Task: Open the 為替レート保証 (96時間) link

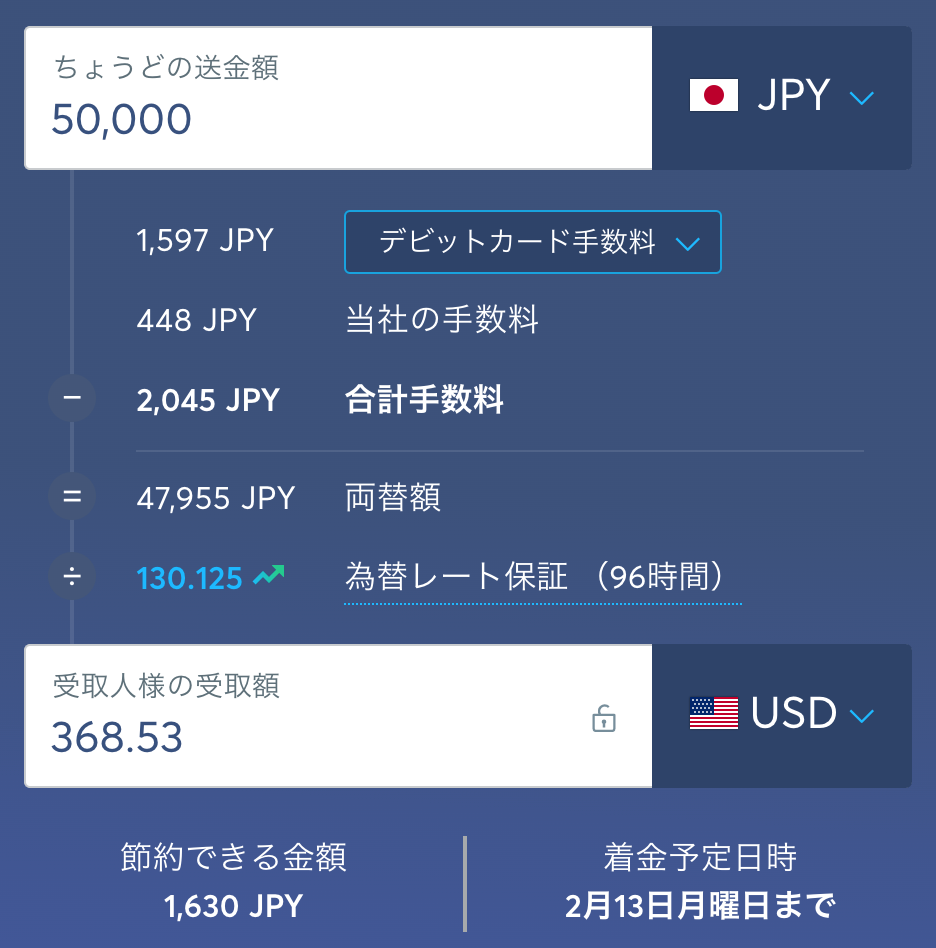Action: click(542, 578)
